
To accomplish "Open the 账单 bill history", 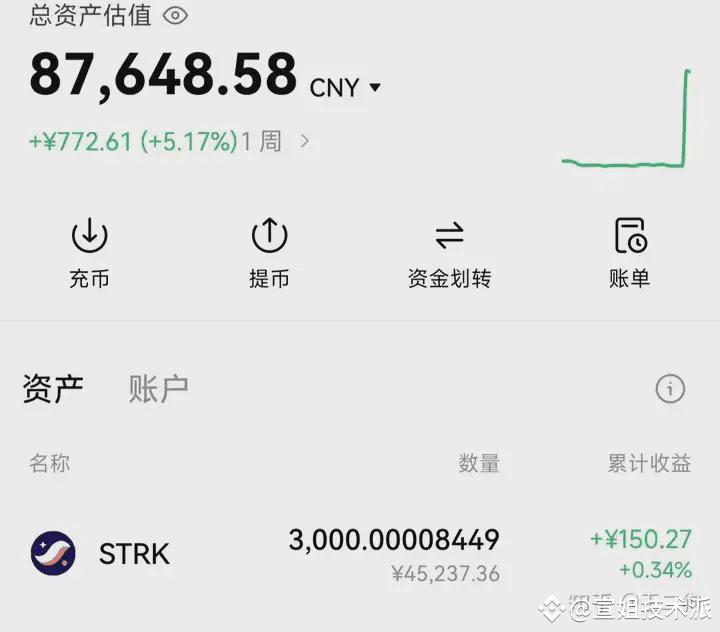I will pyautogui.click(x=629, y=252).
